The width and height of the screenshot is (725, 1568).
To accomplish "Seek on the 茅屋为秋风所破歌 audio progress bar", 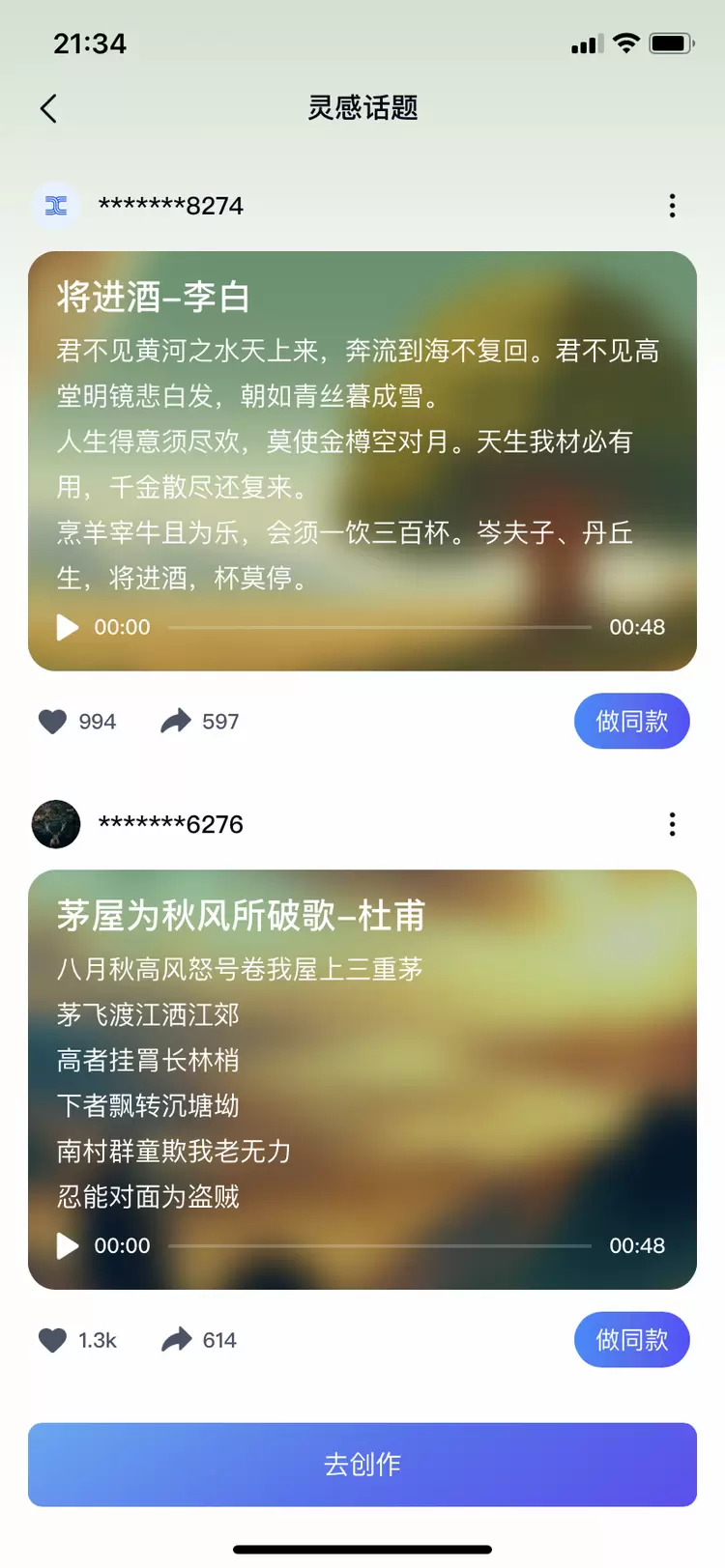I will [379, 1245].
